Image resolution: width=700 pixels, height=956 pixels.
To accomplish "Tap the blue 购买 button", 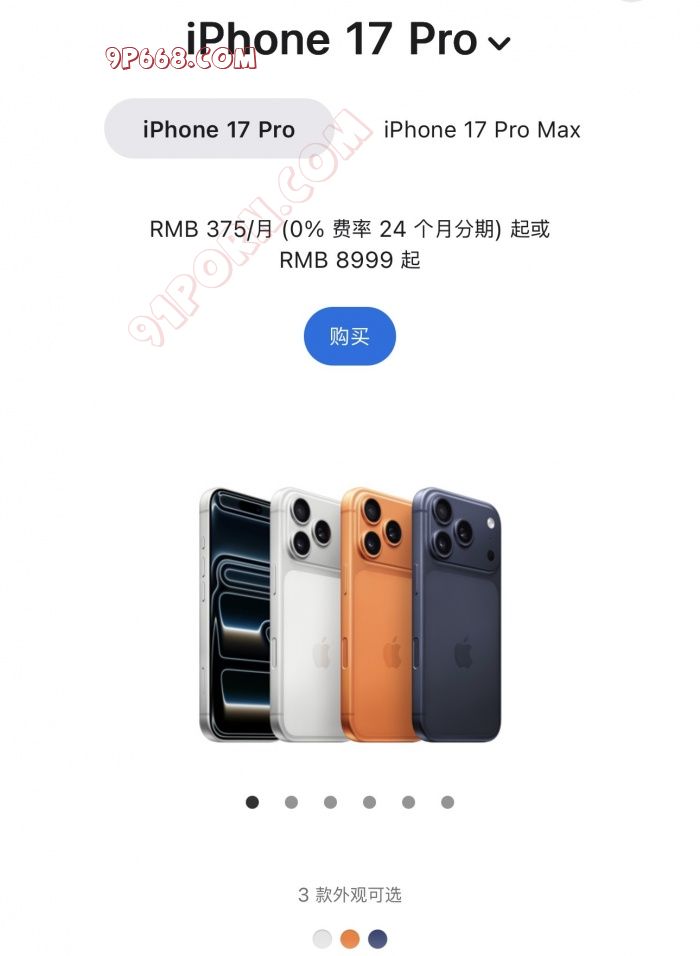I will 350,336.
